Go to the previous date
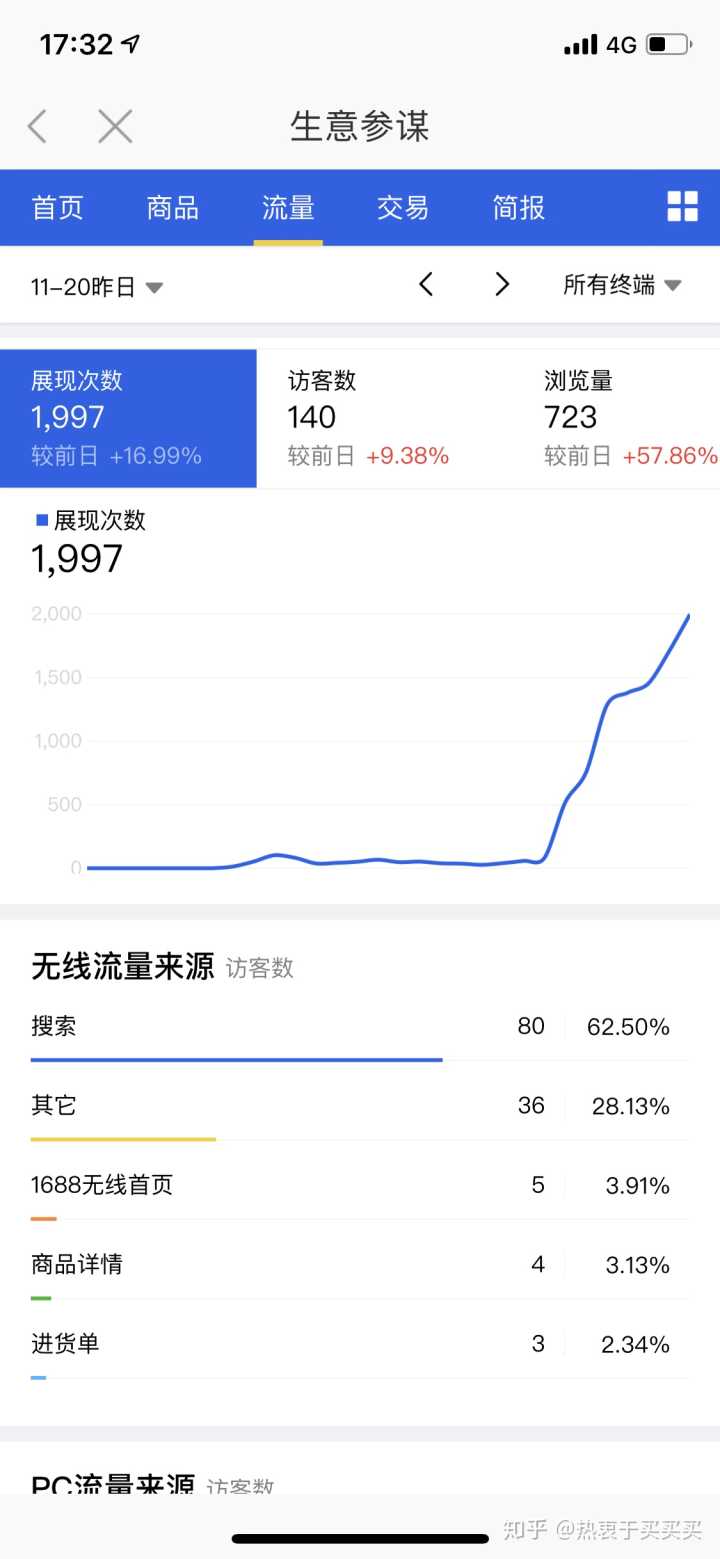Screen dimensions: 720x1559 pos(426,285)
